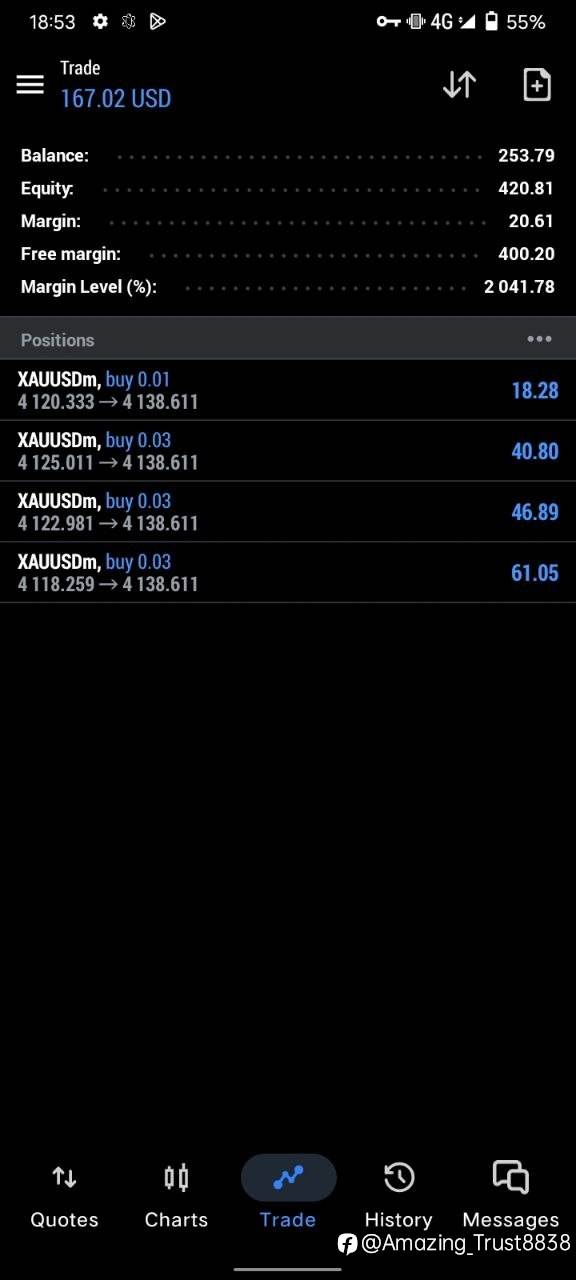576x1280 pixels.
Task: Switch to the Quotes tab
Action: point(64,1194)
